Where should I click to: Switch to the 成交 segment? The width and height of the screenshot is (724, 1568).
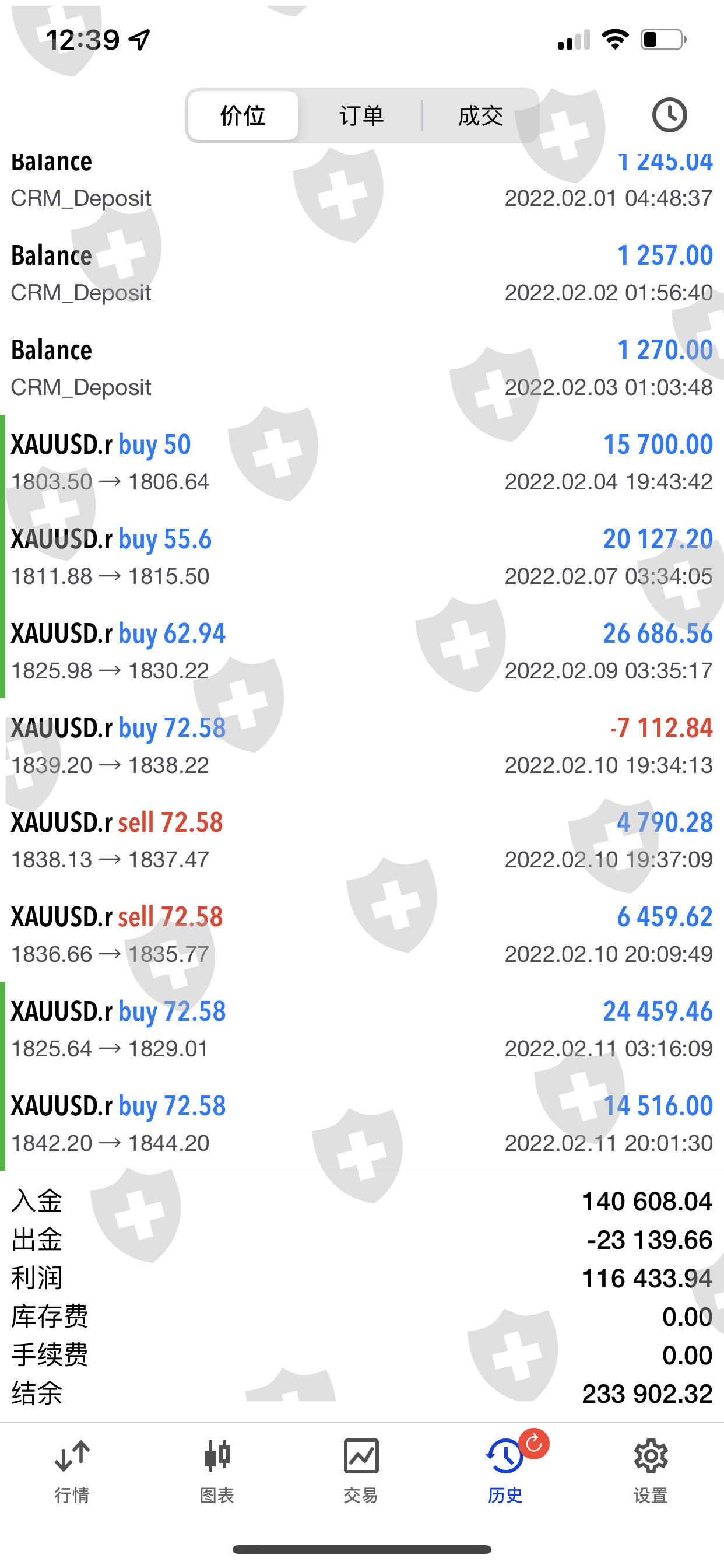(480, 116)
